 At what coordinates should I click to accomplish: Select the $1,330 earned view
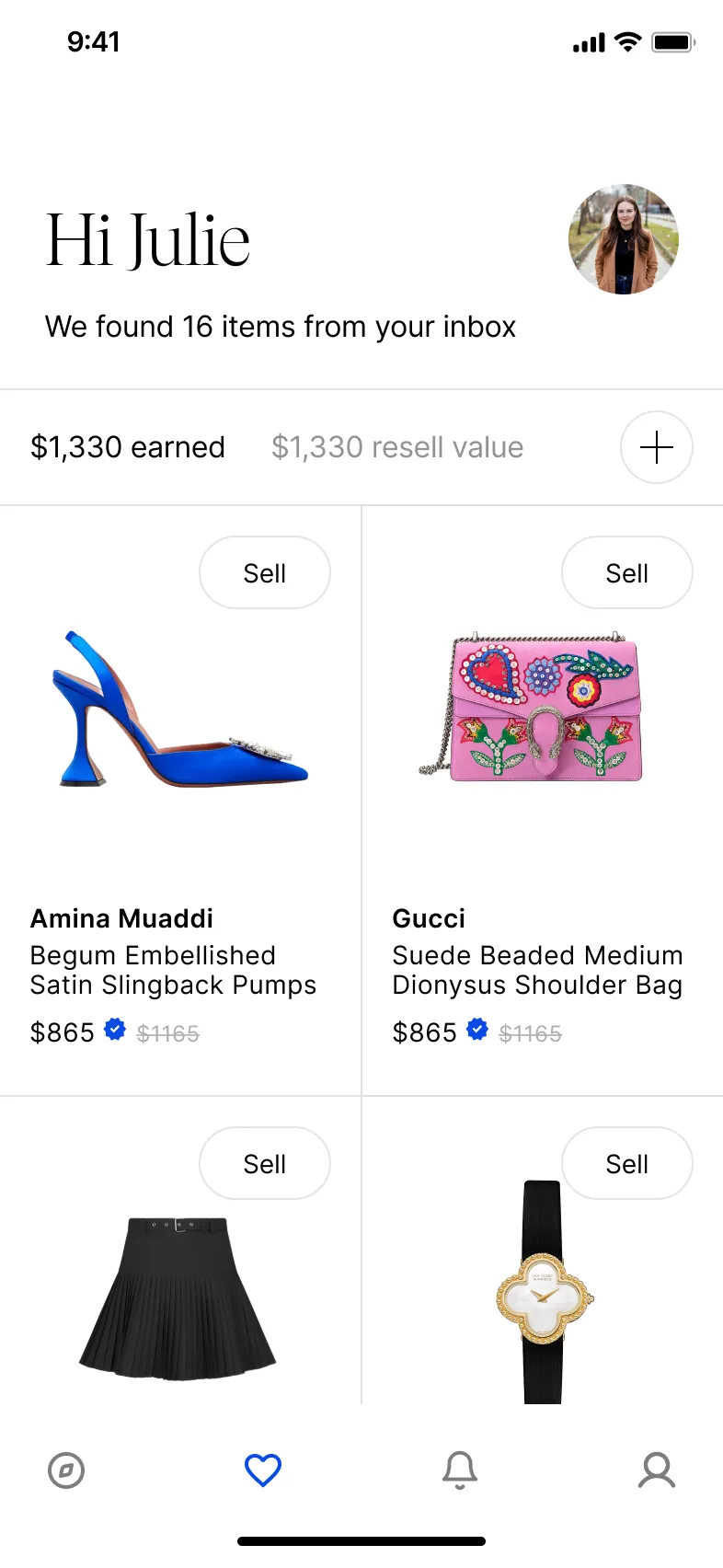coord(128,447)
